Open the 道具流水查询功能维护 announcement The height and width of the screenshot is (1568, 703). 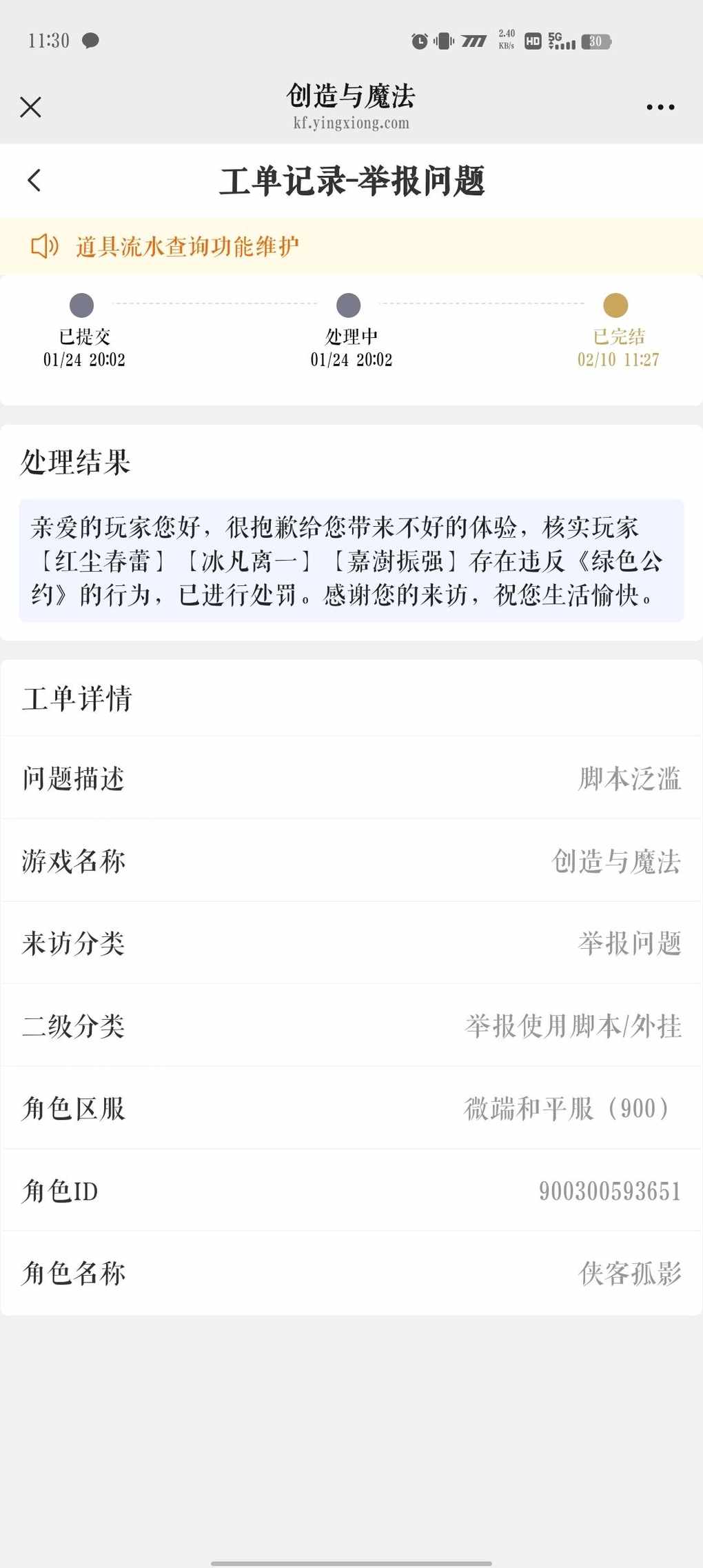[x=187, y=246]
